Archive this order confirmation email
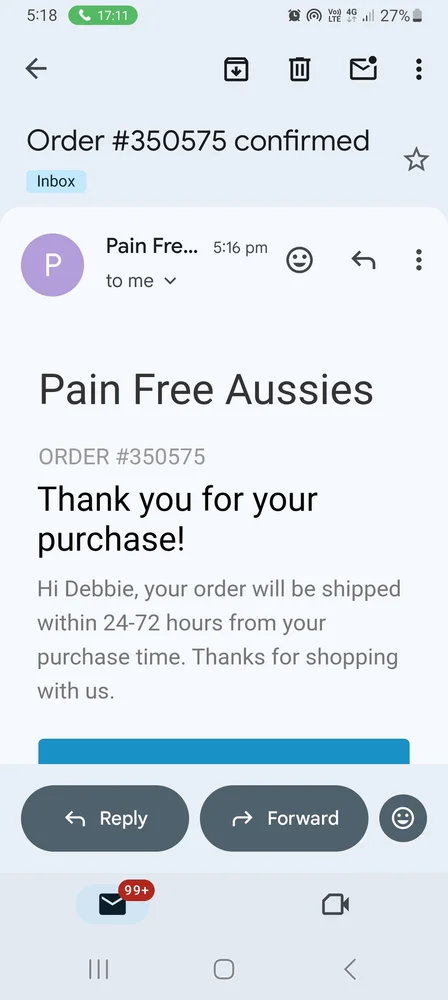Viewport: 448px width, 1000px height. pyautogui.click(x=236, y=69)
